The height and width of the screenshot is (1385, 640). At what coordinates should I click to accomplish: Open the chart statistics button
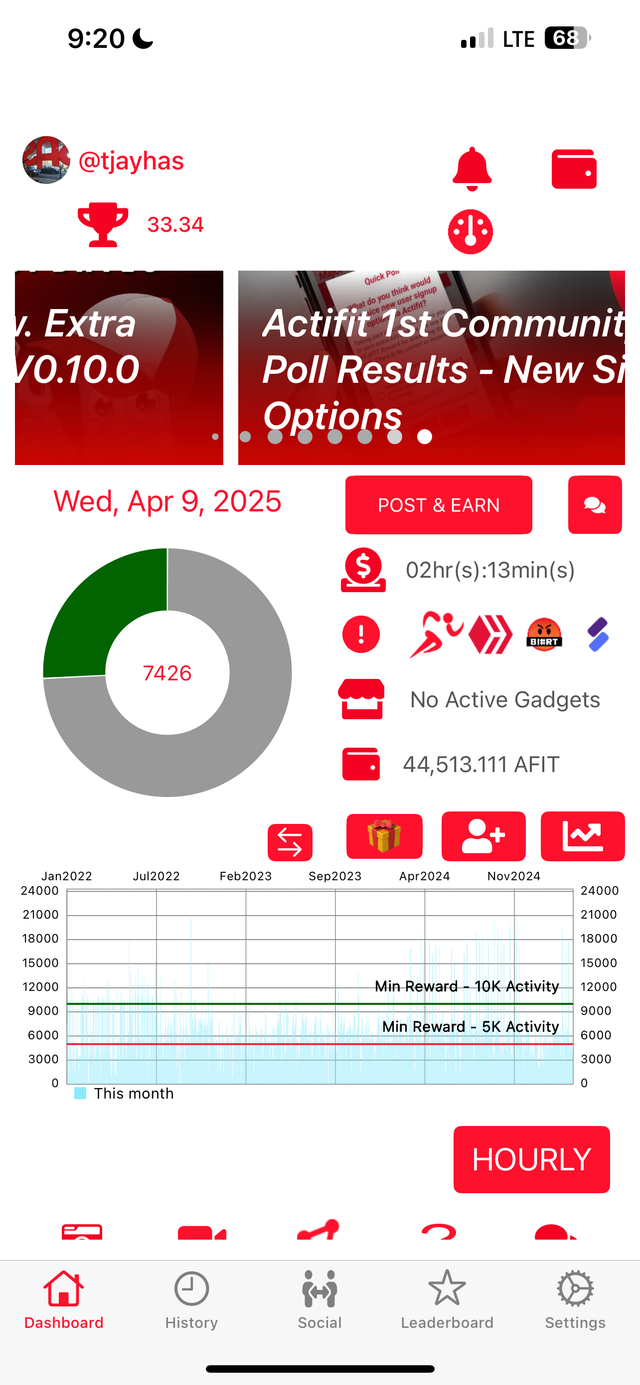(x=583, y=836)
